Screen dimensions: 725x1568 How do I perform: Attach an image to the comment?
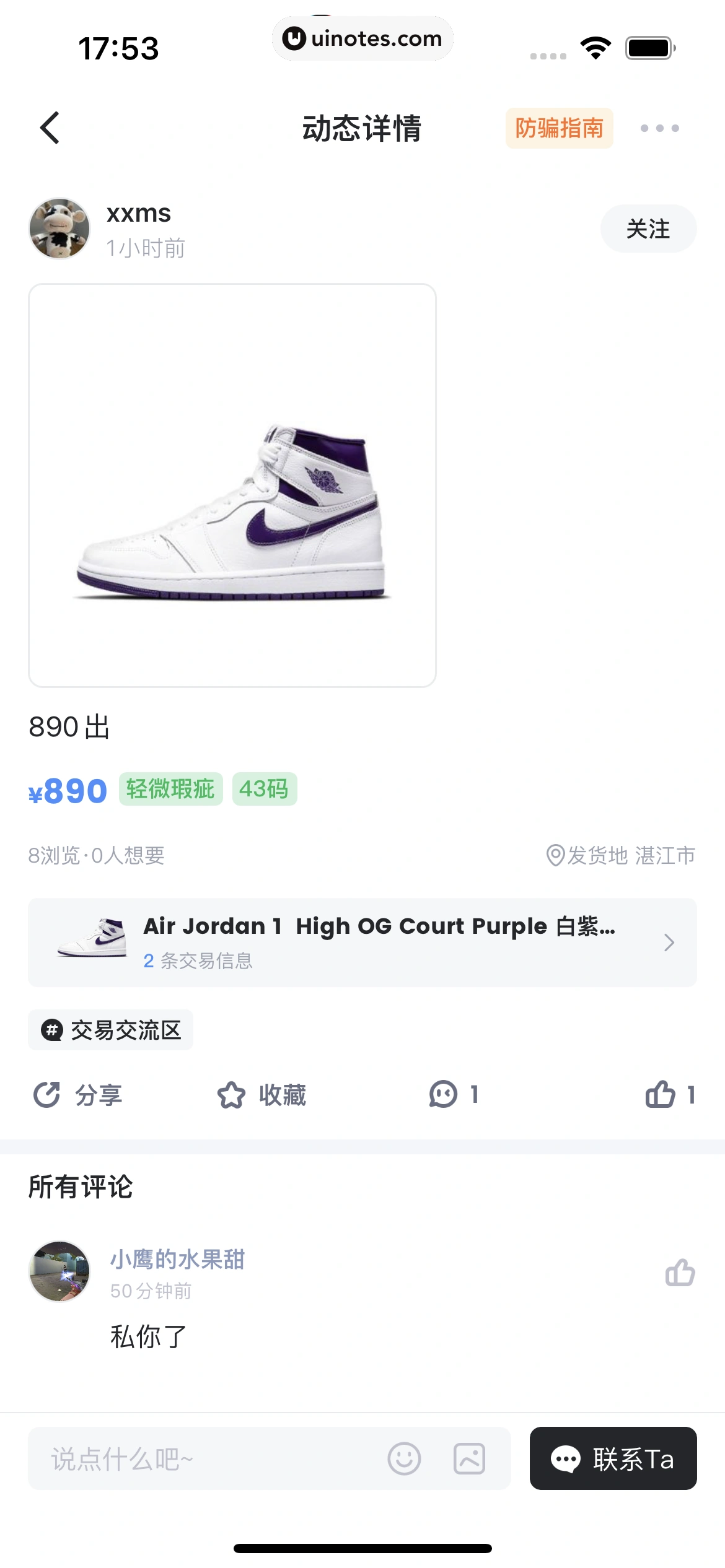tap(469, 1459)
